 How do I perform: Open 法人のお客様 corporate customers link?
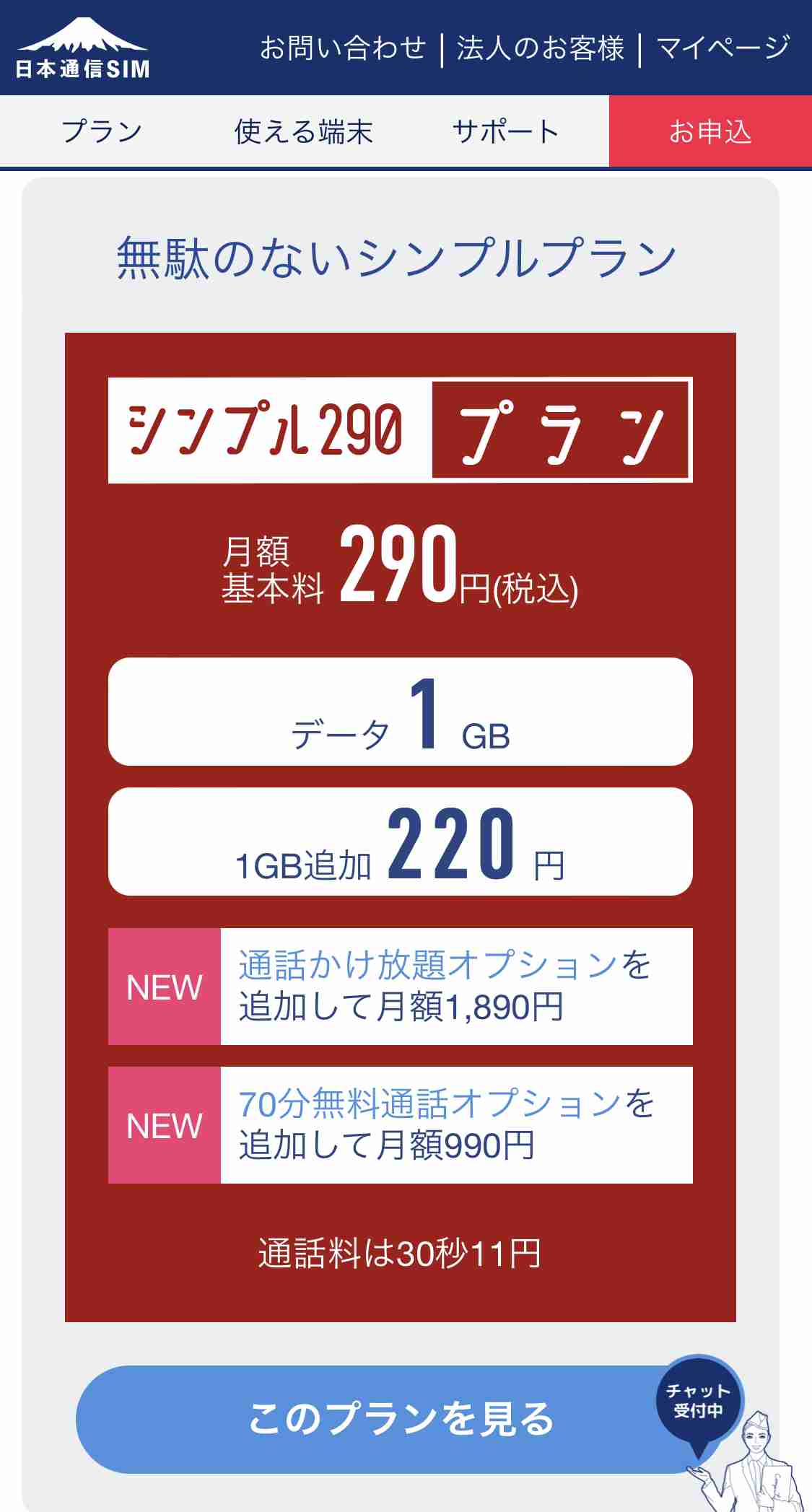(x=540, y=49)
